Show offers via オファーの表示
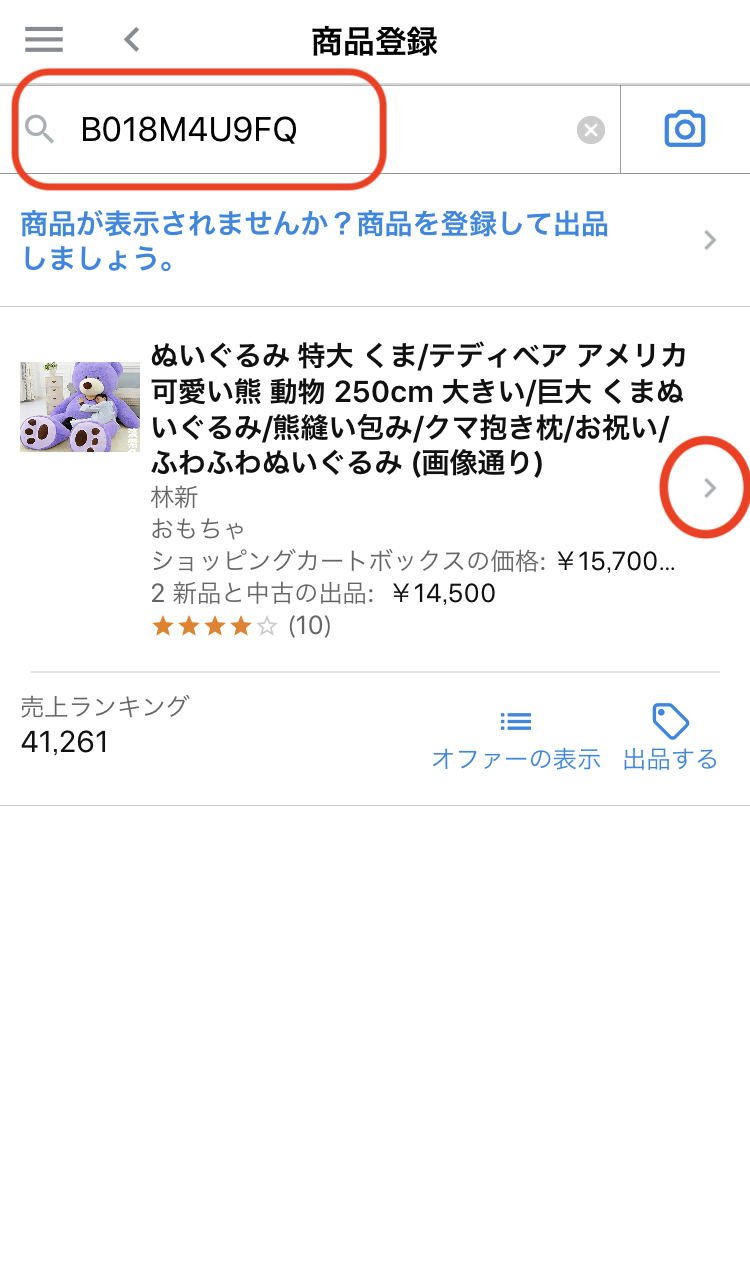This screenshot has height=1281, width=750. point(516,740)
